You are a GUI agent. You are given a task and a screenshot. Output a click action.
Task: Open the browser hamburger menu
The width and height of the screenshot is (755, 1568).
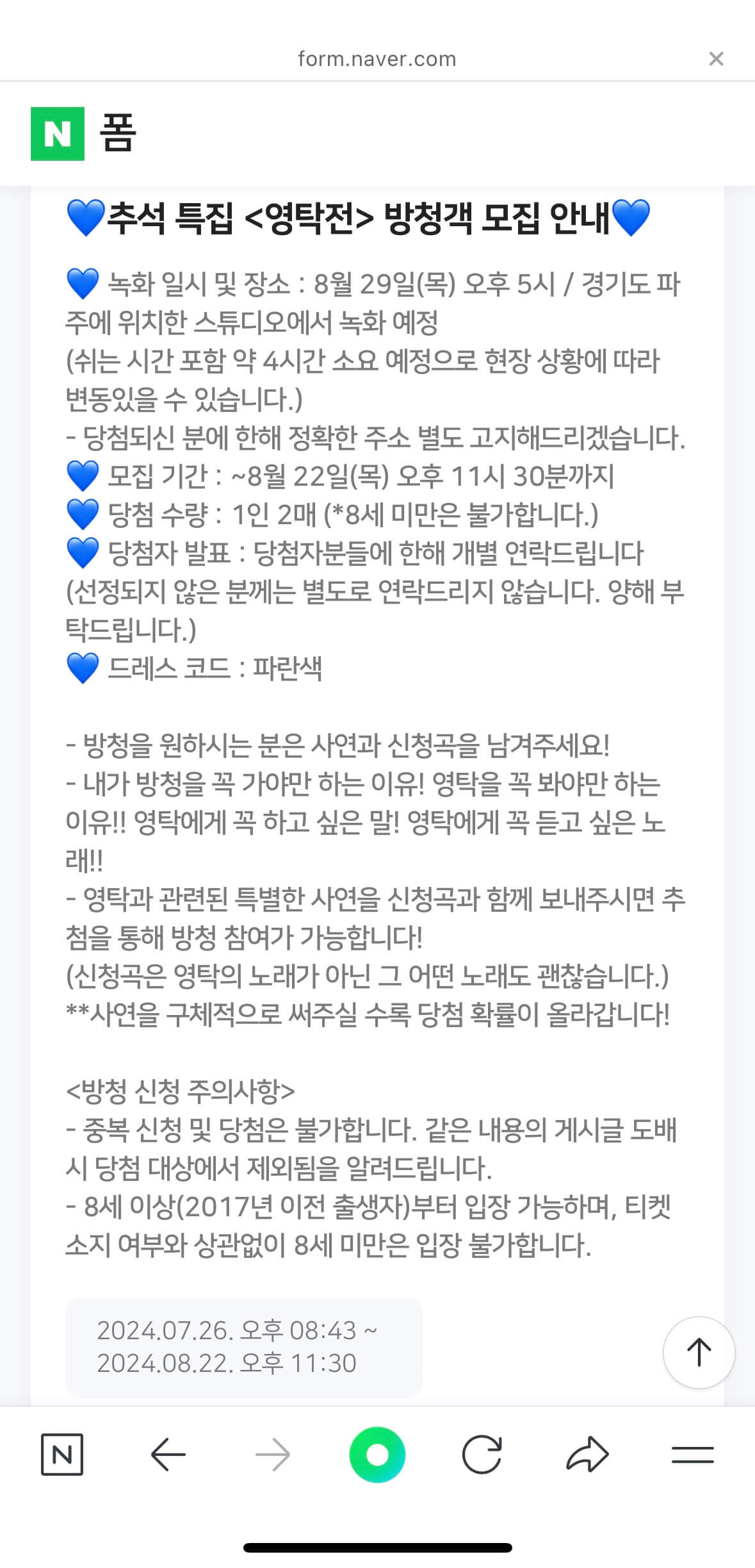(693, 1455)
